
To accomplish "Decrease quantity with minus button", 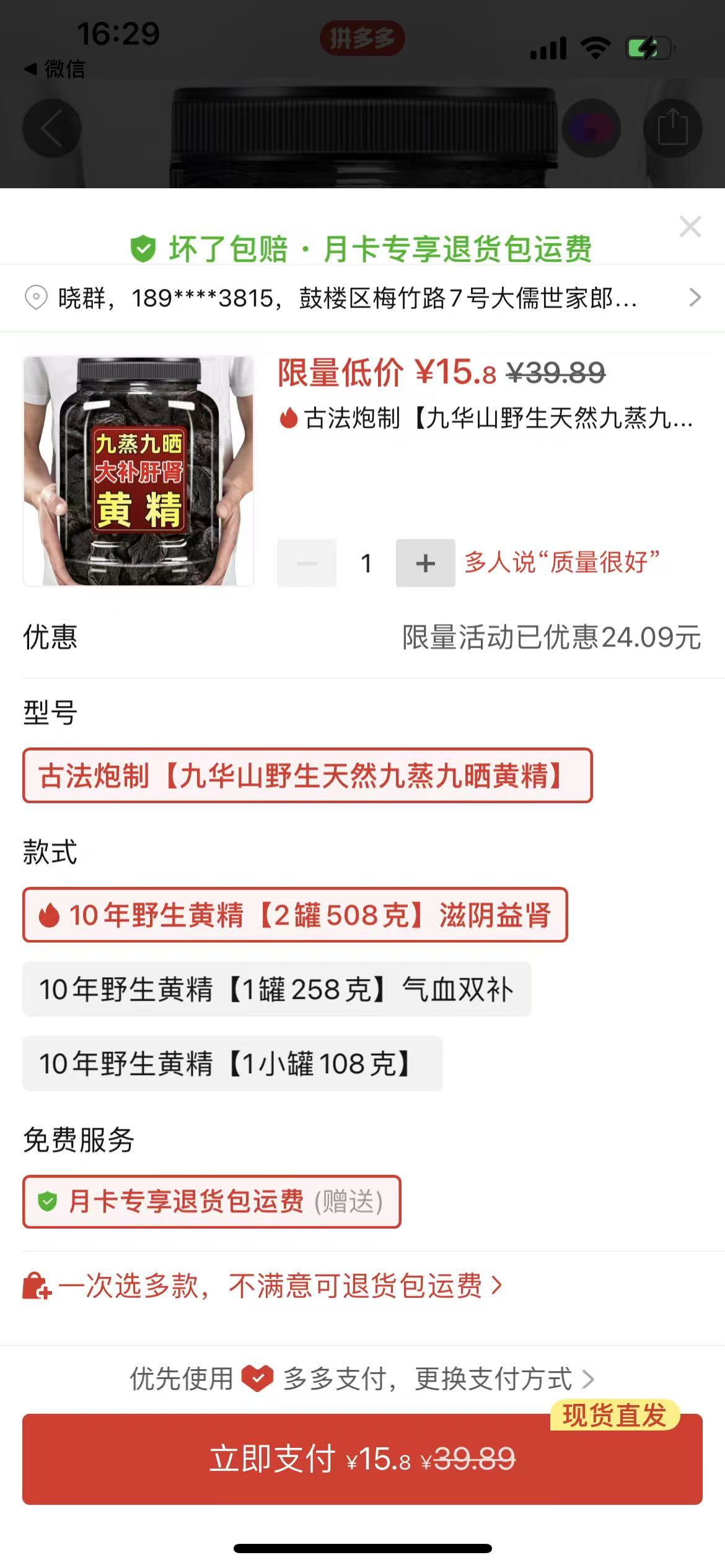I will pos(307,563).
